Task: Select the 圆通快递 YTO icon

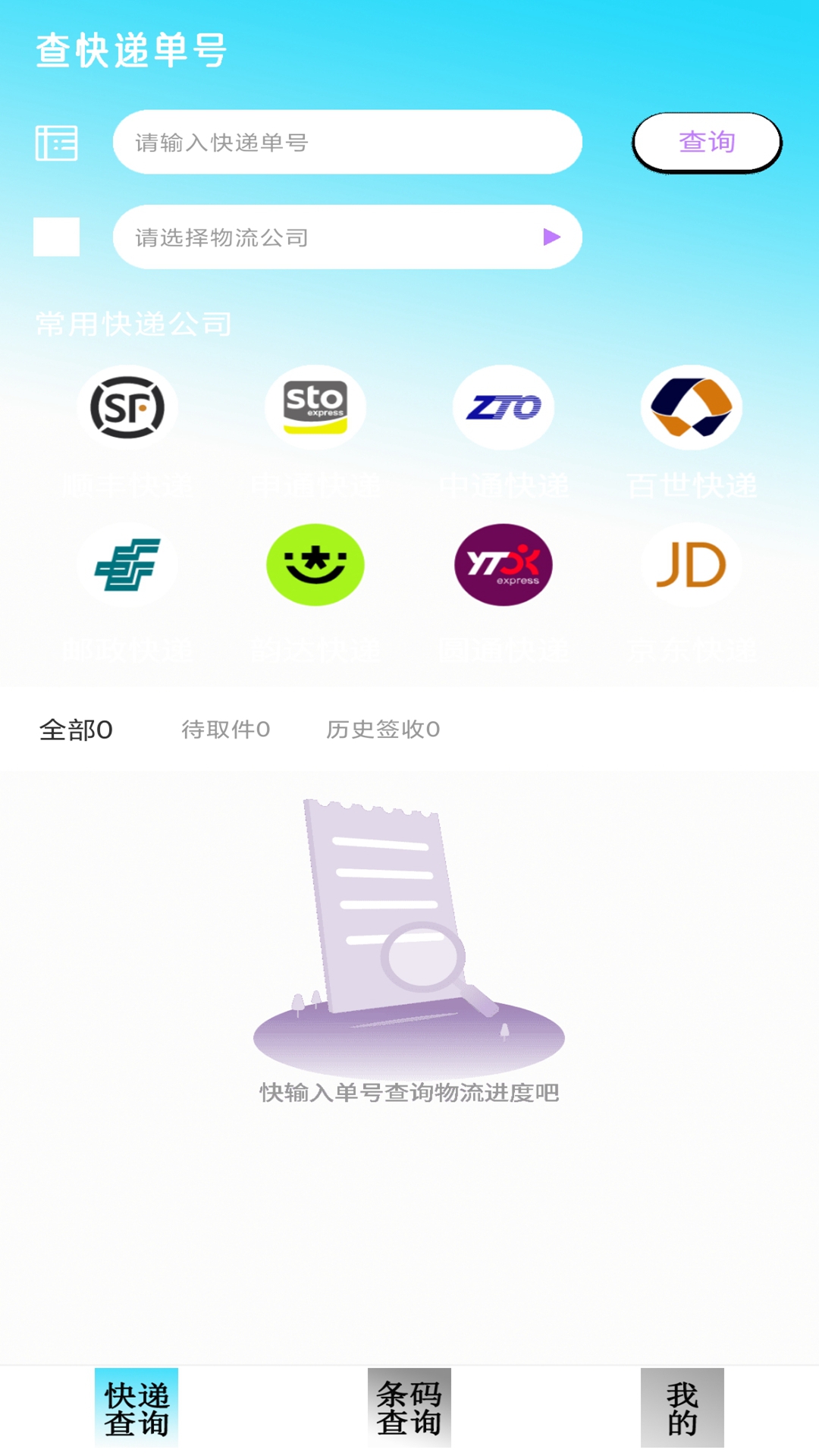Action: [503, 565]
